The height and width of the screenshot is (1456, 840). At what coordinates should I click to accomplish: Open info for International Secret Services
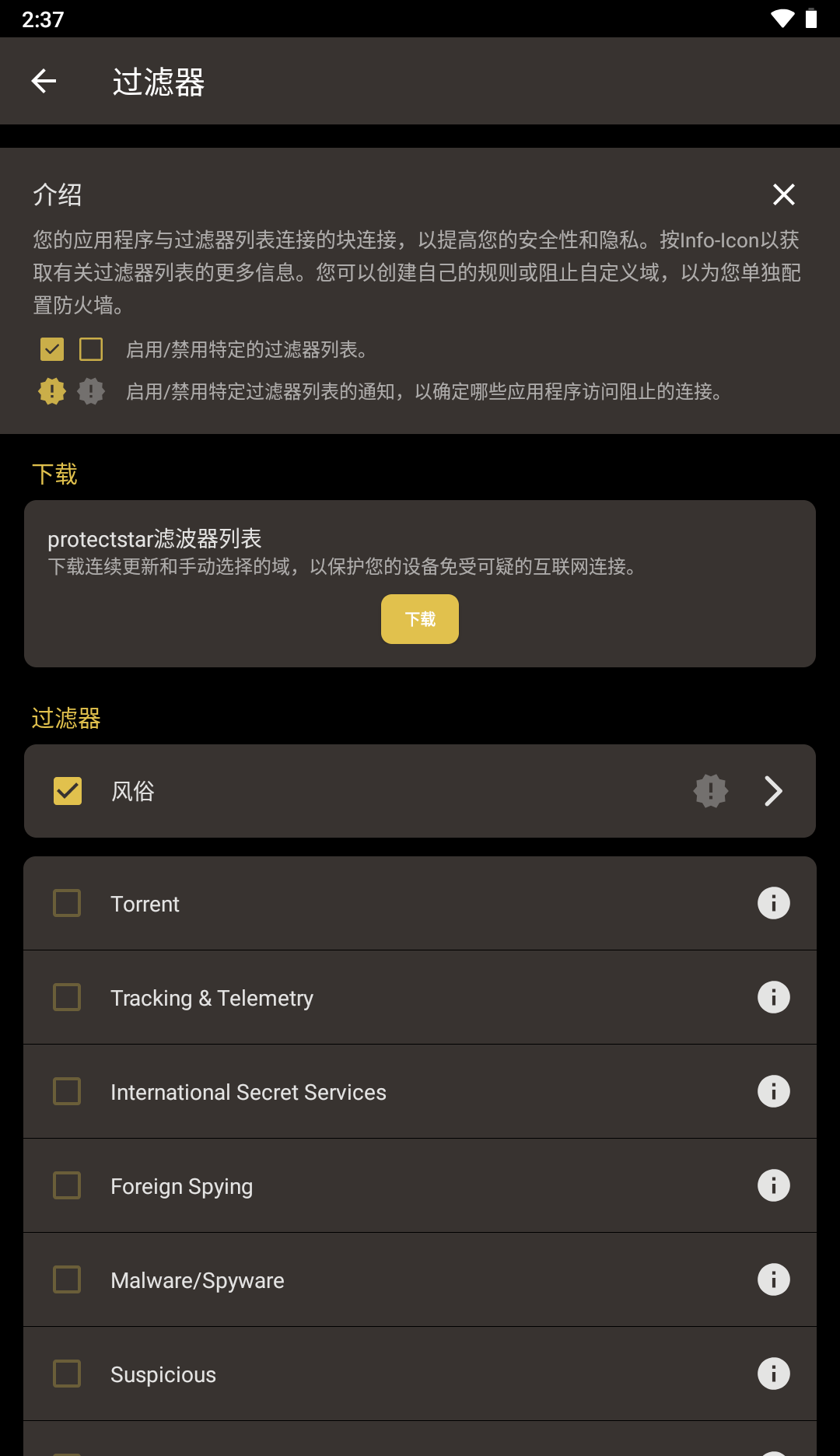(773, 1092)
